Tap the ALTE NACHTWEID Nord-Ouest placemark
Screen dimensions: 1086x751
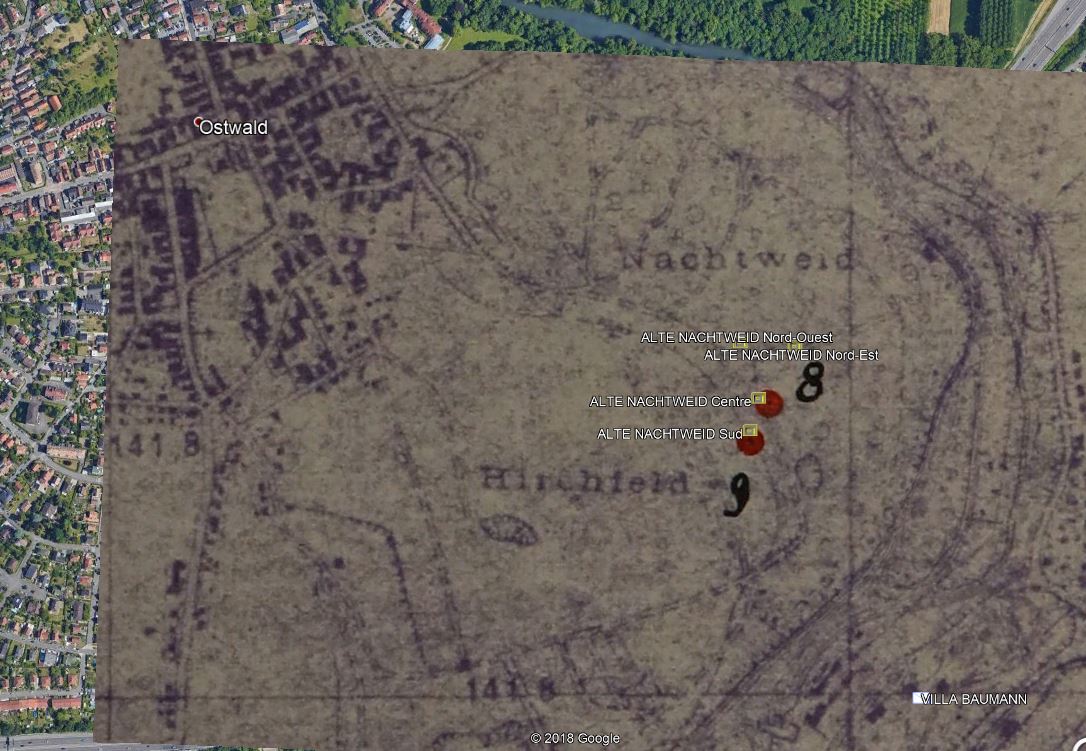pyautogui.click(x=740, y=344)
